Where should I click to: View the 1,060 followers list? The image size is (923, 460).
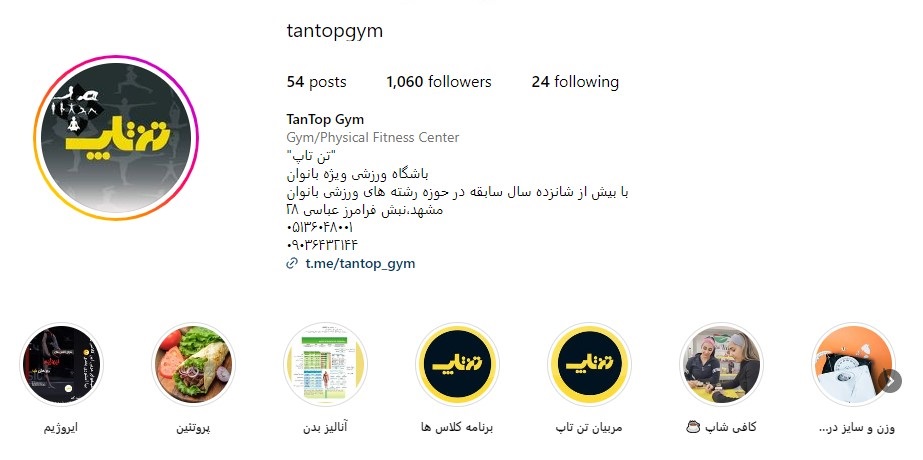[438, 82]
